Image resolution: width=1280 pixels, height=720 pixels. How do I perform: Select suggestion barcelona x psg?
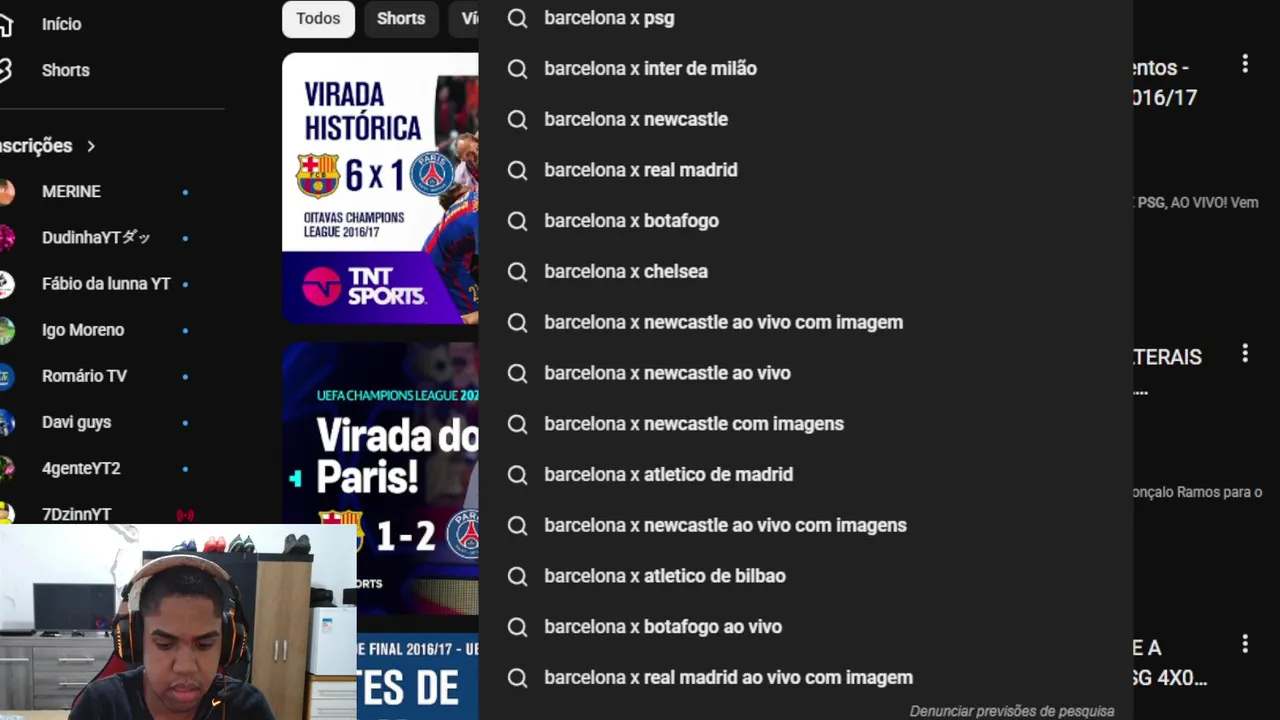(x=609, y=18)
